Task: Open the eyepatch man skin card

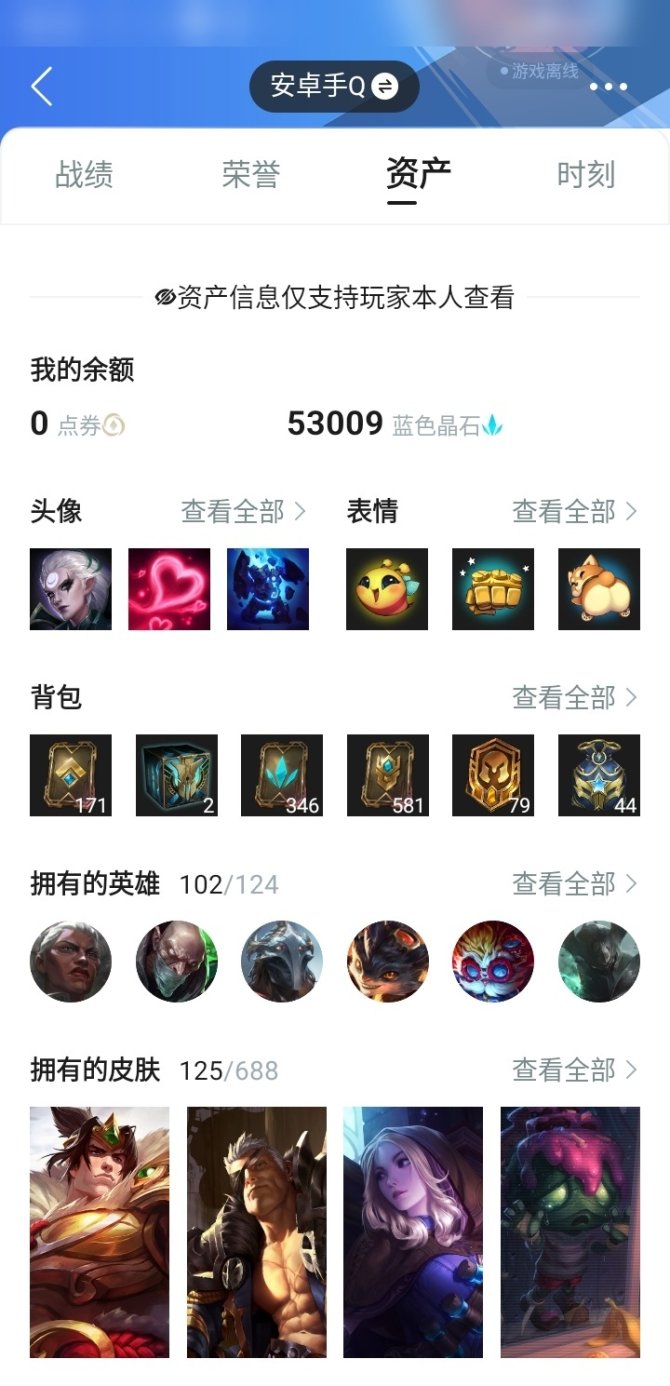Action: pos(256,1231)
